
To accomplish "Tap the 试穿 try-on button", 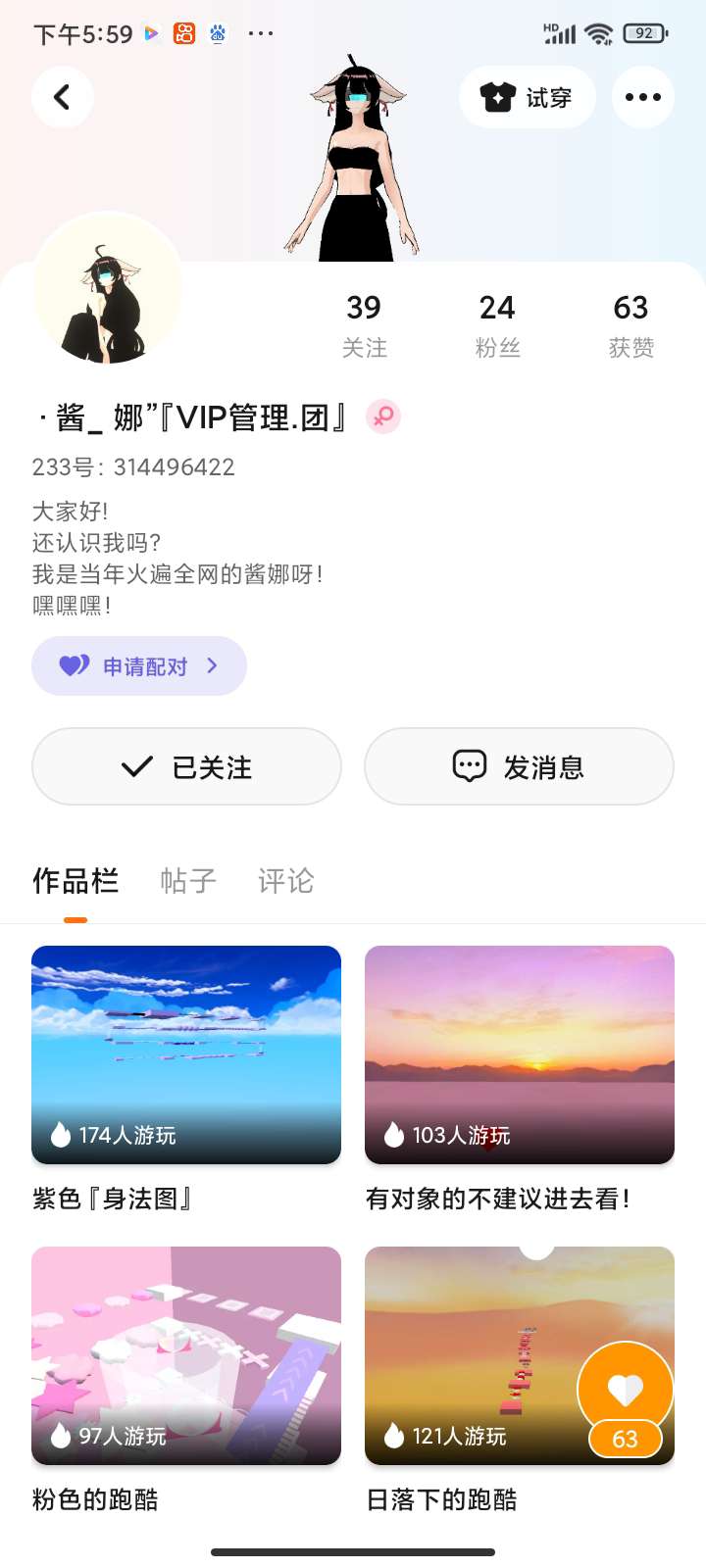I will click(528, 97).
